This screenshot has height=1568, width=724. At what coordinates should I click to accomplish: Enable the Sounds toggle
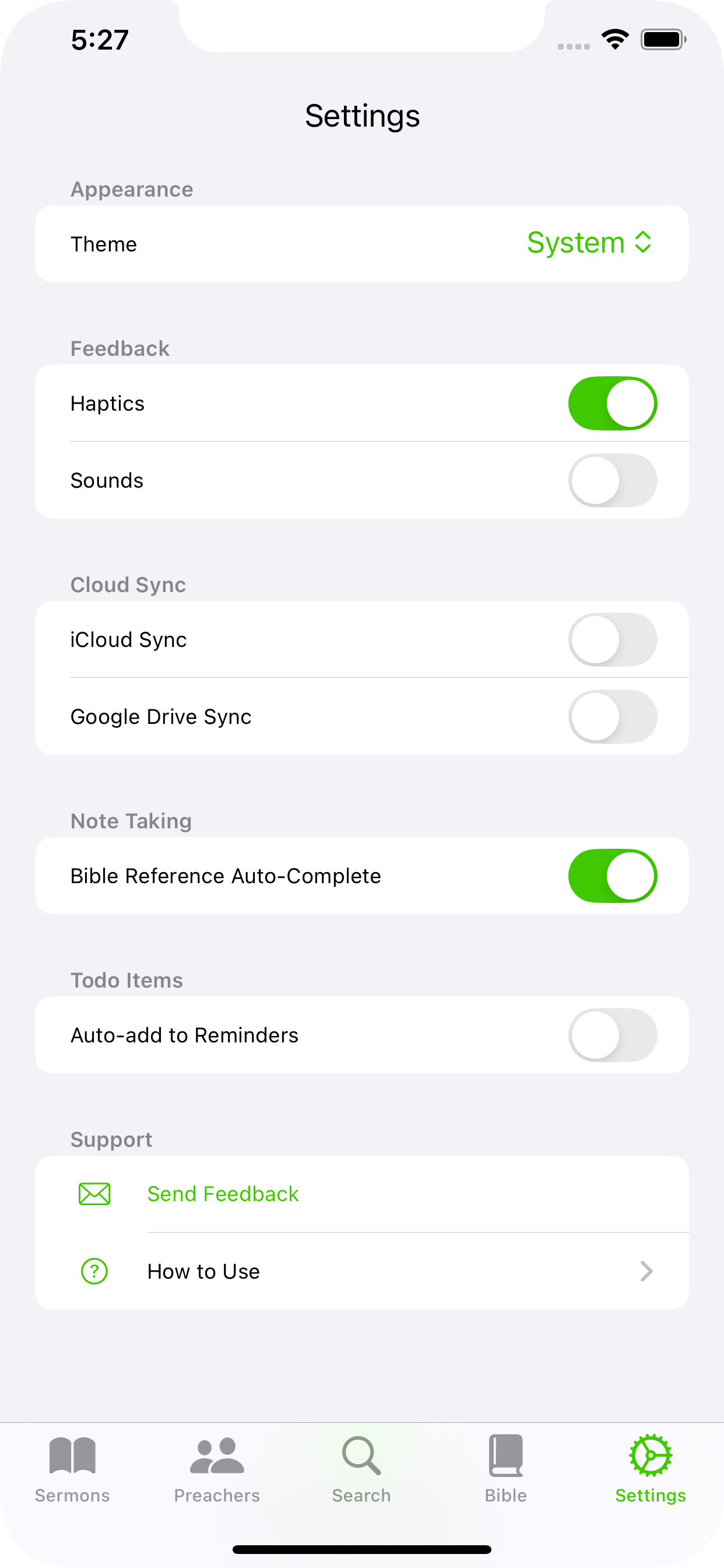tap(613, 480)
